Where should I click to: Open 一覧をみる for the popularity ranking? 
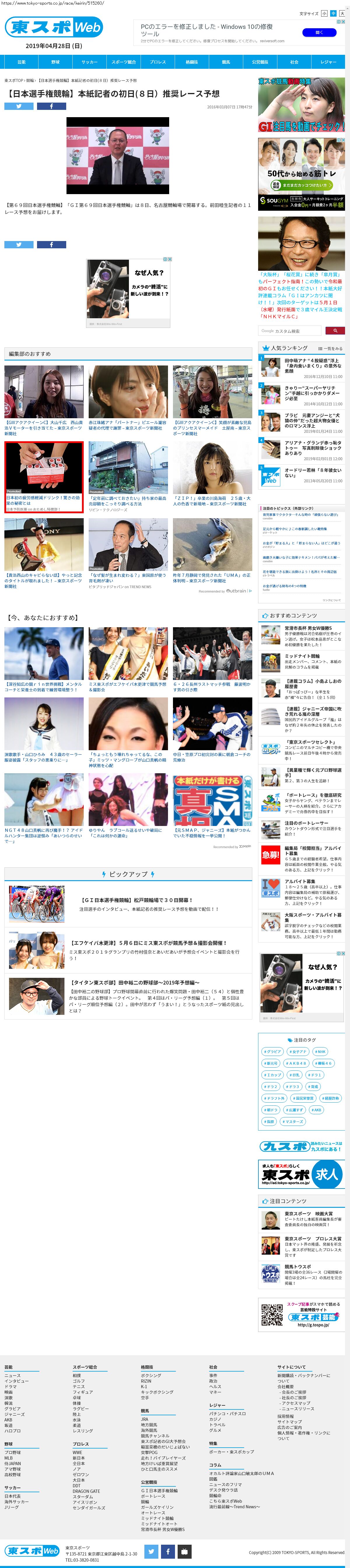[333, 348]
